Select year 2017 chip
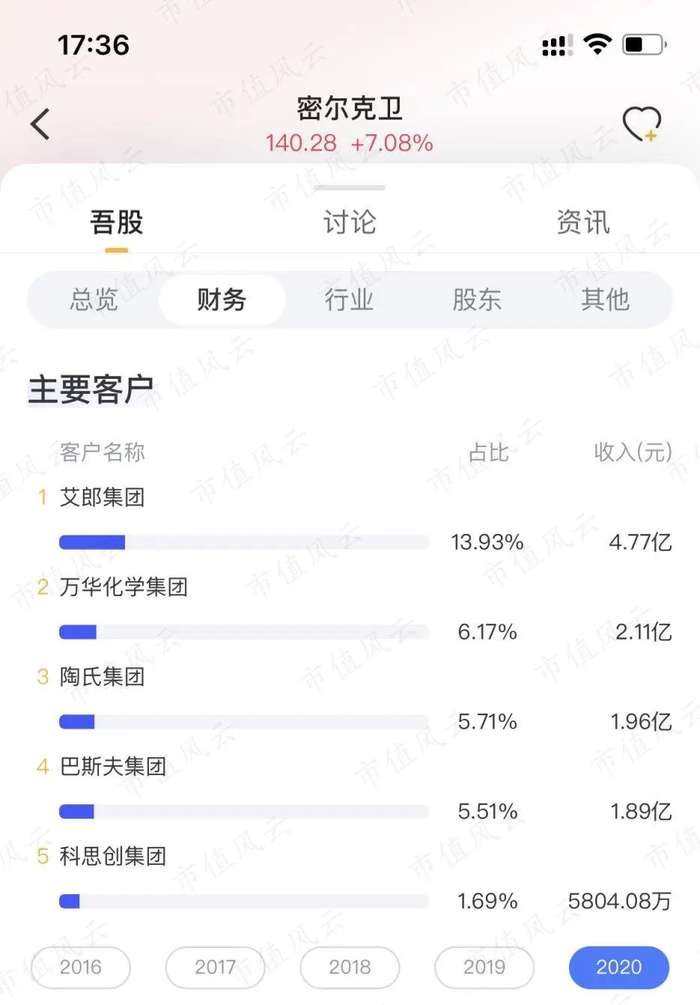This screenshot has width=700, height=1005. point(215,967)
